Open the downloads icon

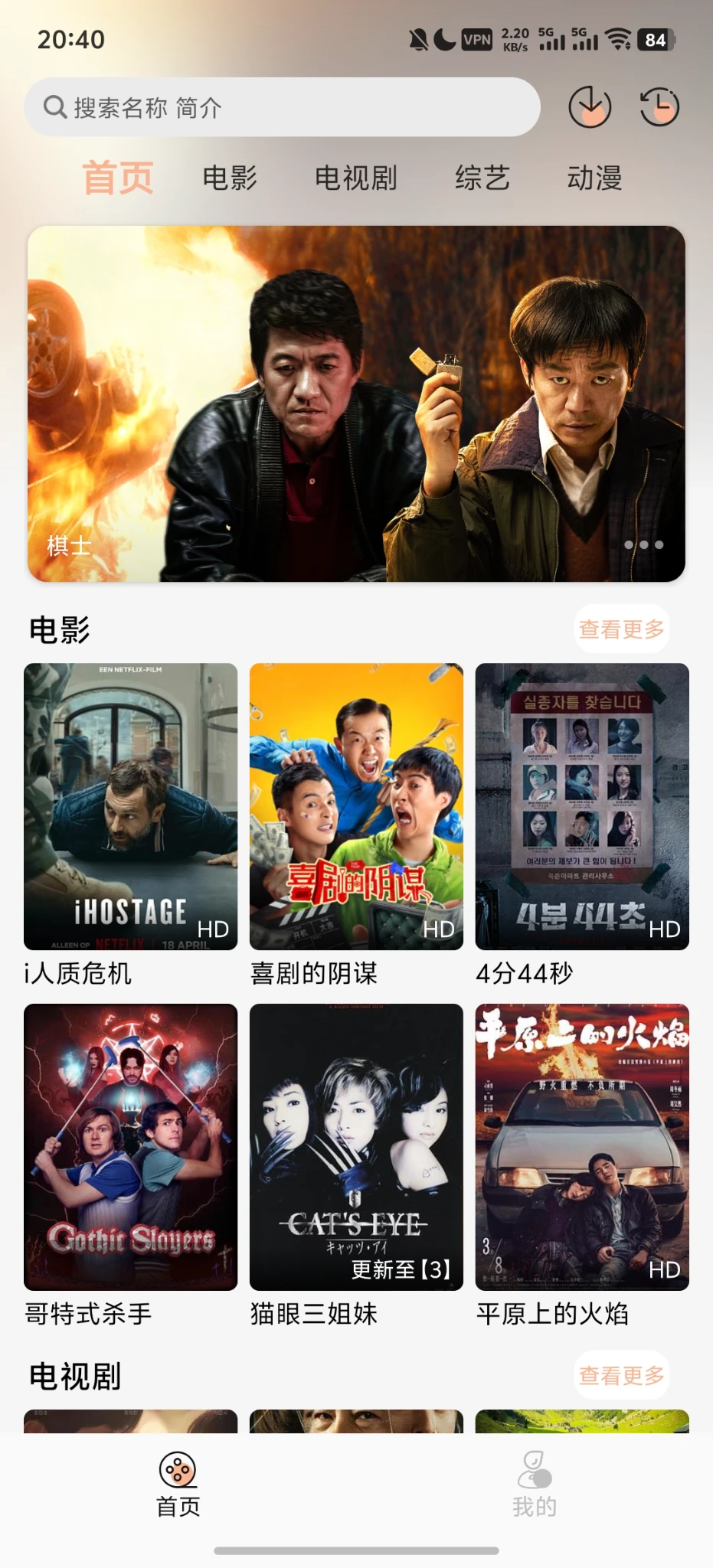click(x=590, y=106)
